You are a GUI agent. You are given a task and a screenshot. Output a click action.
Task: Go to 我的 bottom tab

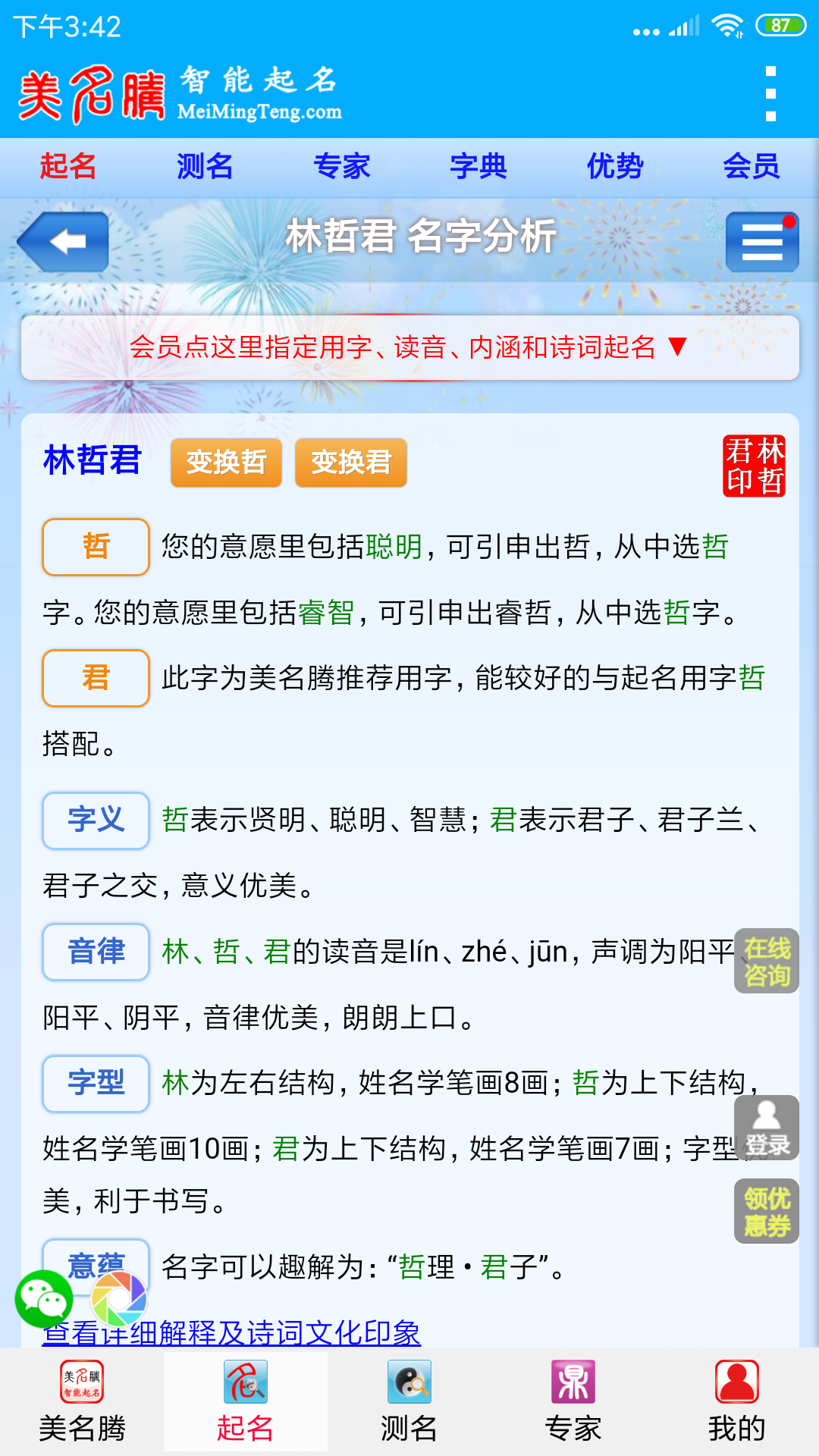tap(736, 1401)
